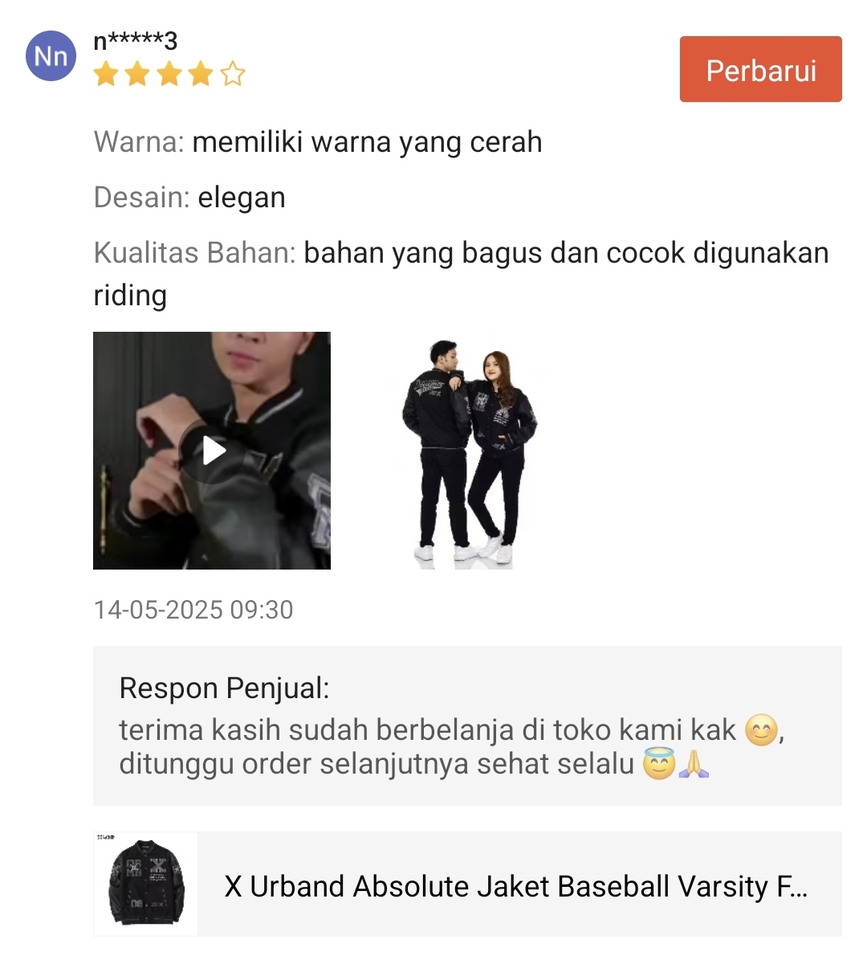Open the couple jacket review photo

[x=470, y=451]
